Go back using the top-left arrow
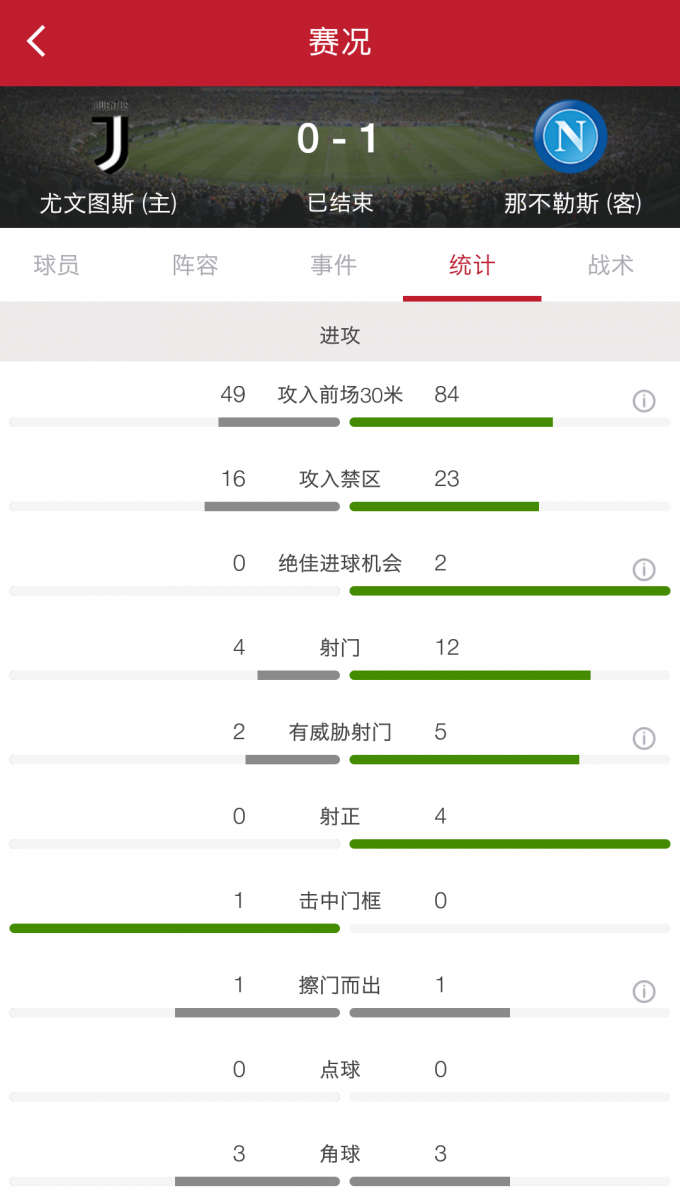680x1200 pixels. point(37,41)
